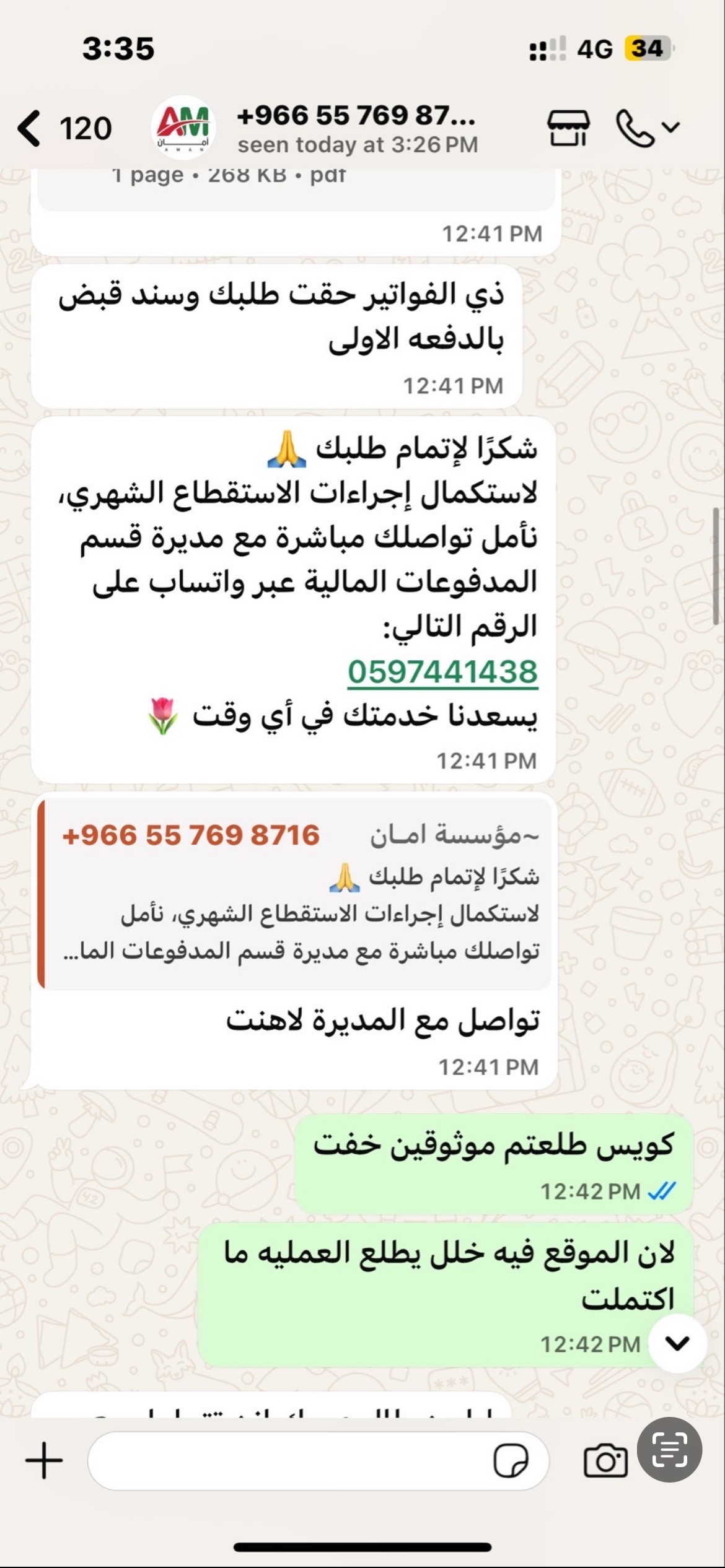725x1568 pixels.
Task: Tap the live text scan button
Action: pyautogui.click(x=669, y=1449)
